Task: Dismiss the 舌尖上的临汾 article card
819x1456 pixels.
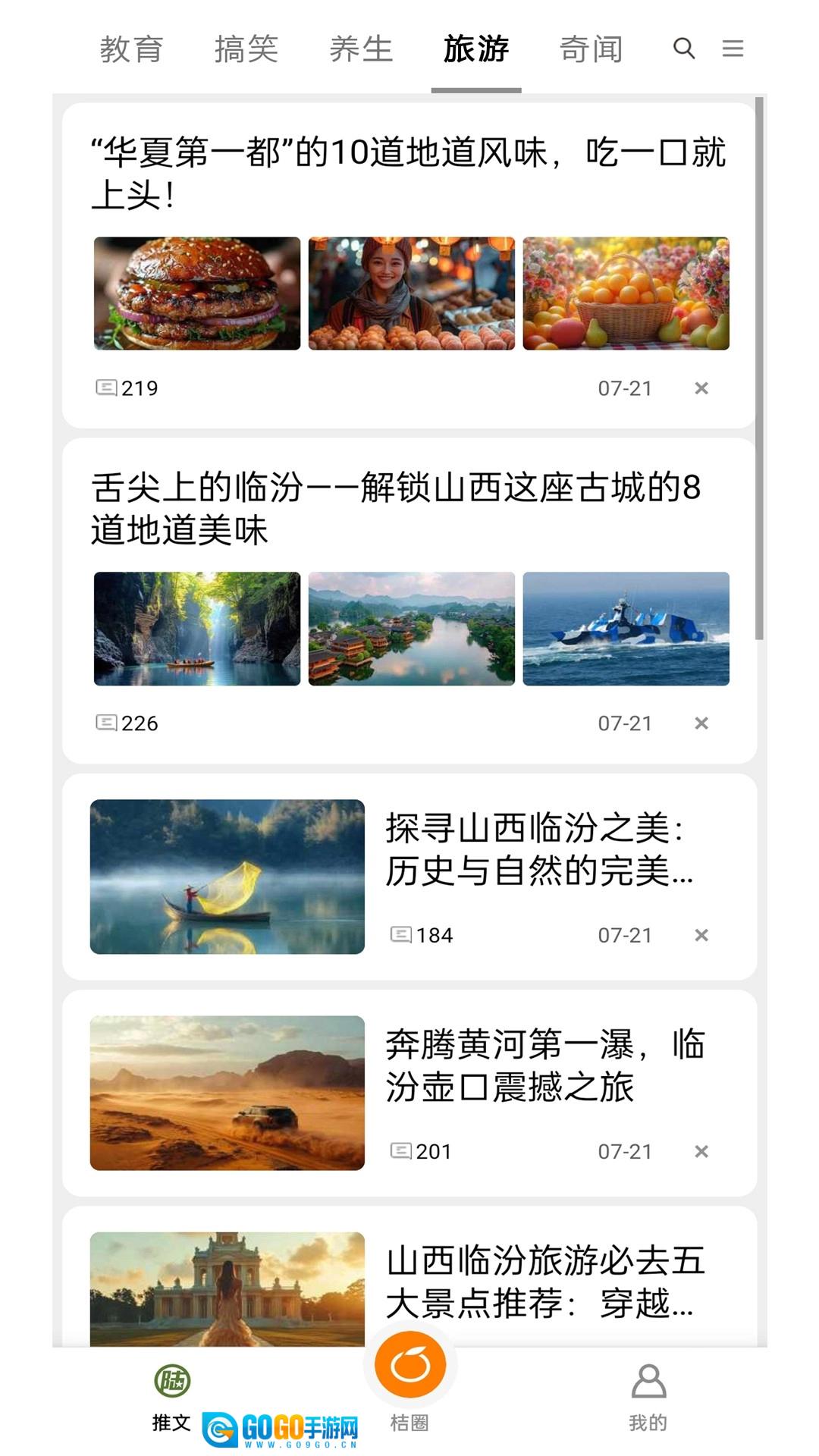Action: pyautogui.click(x=701, y=723)
